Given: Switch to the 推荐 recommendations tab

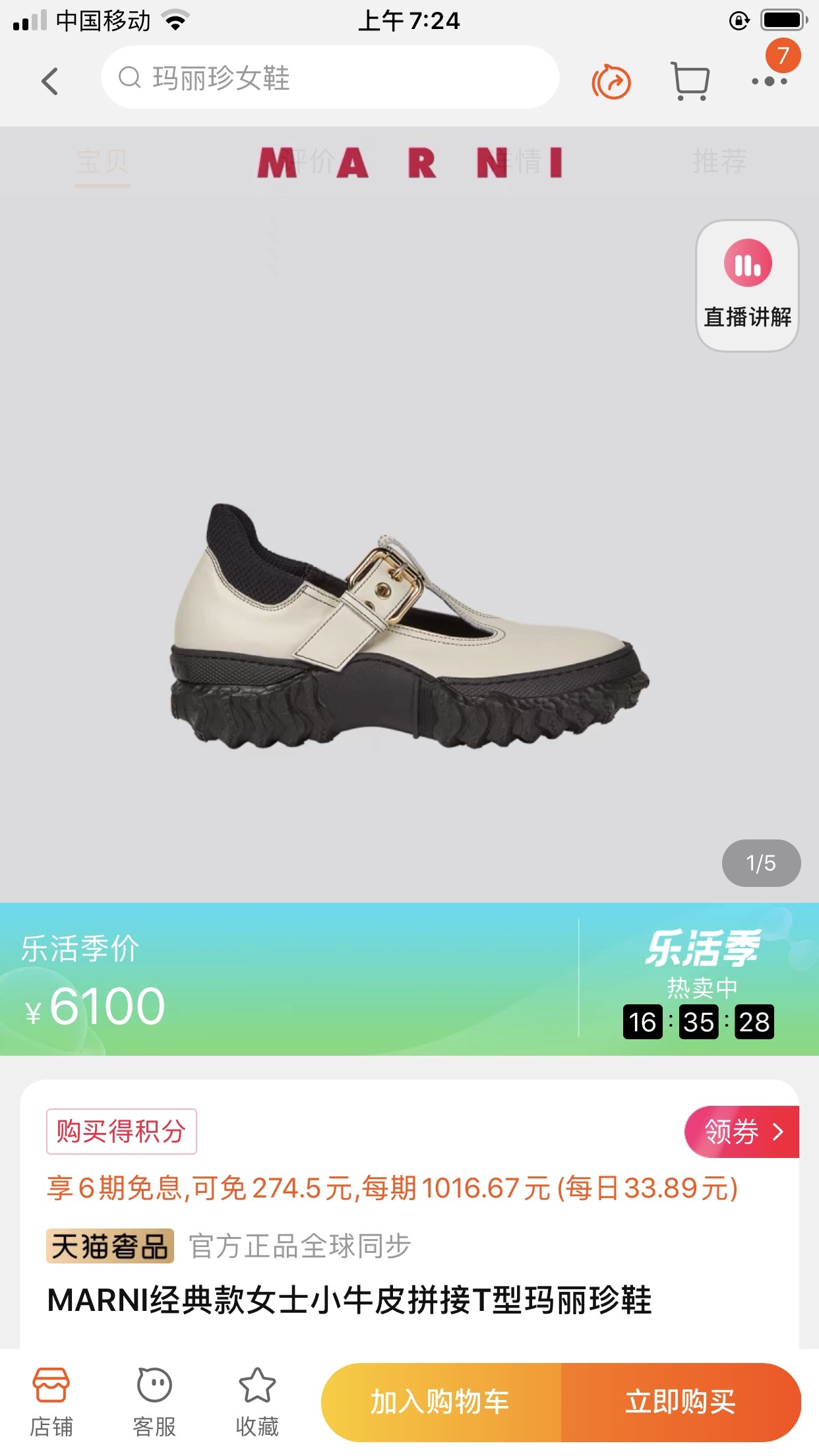Looking at the screenshot, I should pyautogui.click(x=719, y=161).
